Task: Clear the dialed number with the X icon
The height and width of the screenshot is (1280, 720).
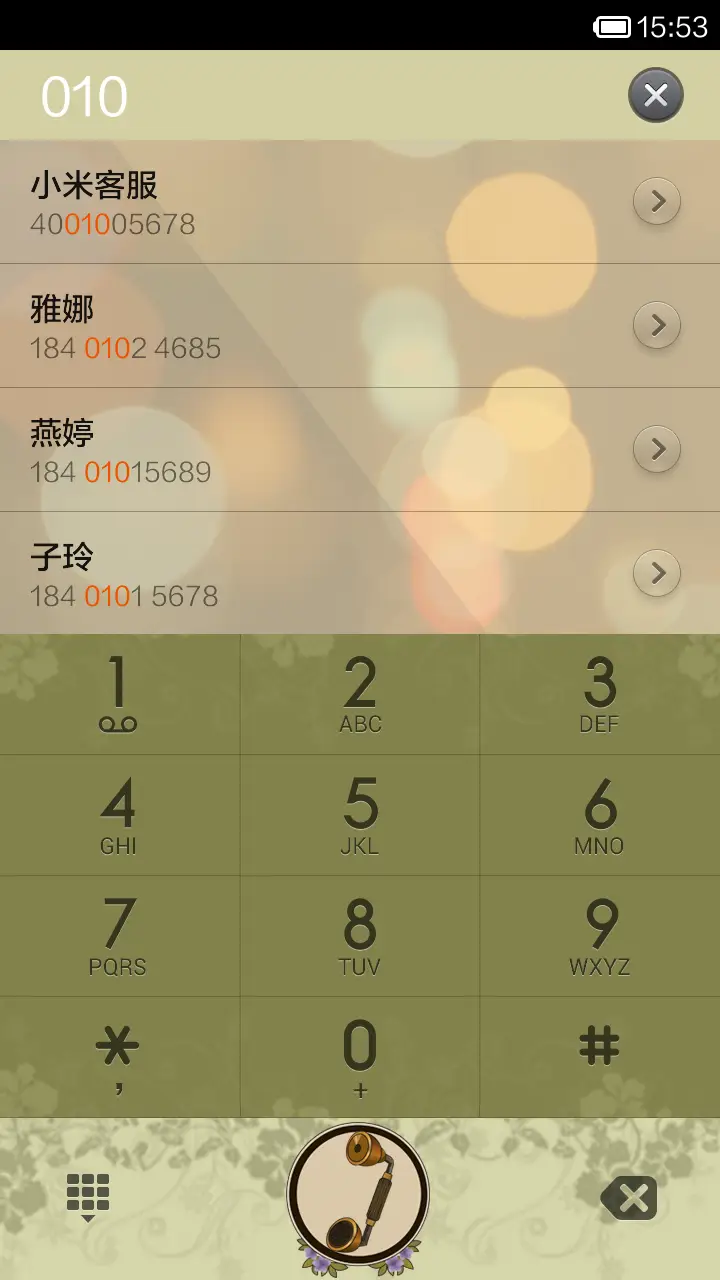Action: point(656,95)
